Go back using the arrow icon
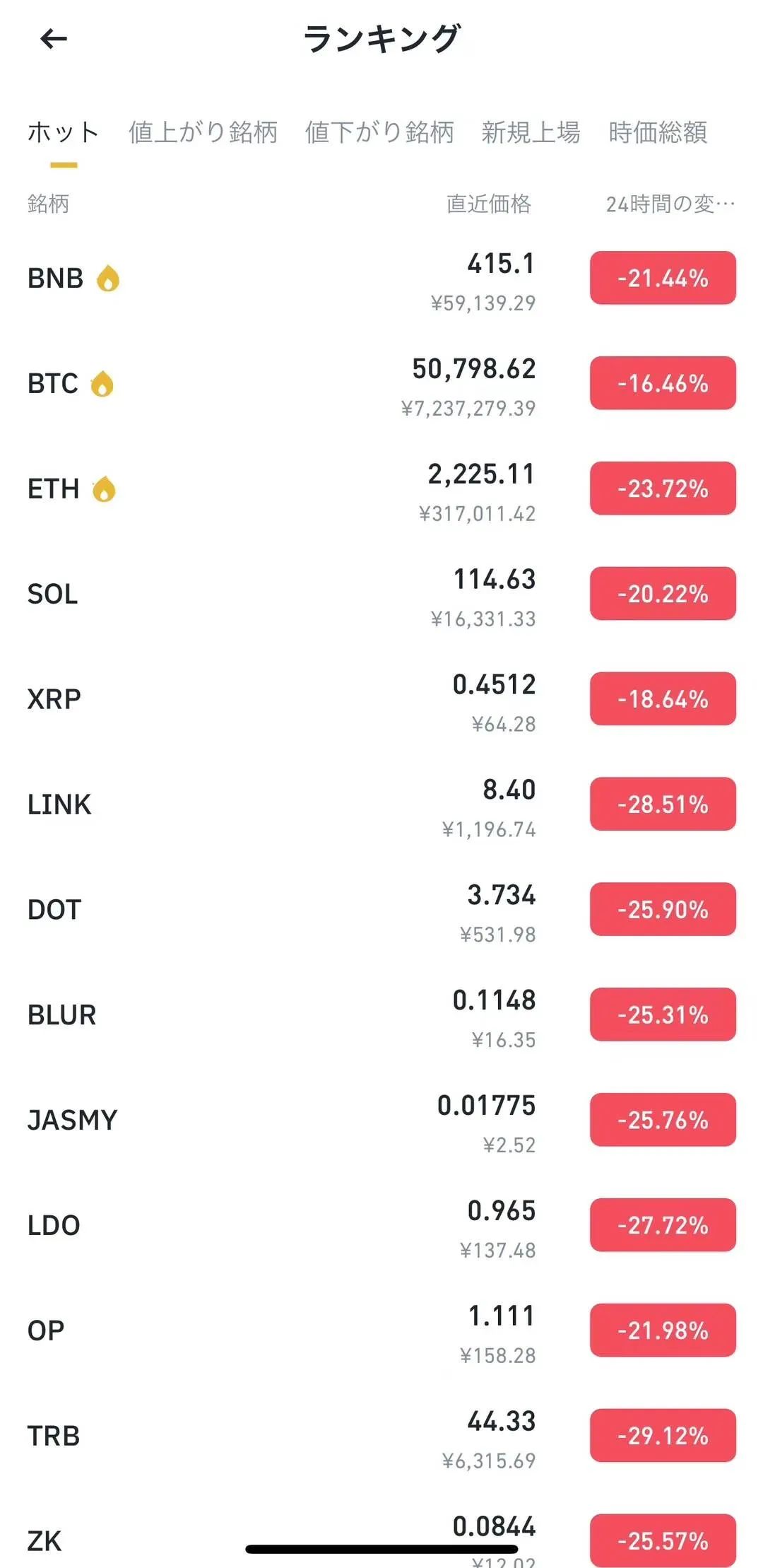Screen dimensions: 763x1568 (54, 39)
